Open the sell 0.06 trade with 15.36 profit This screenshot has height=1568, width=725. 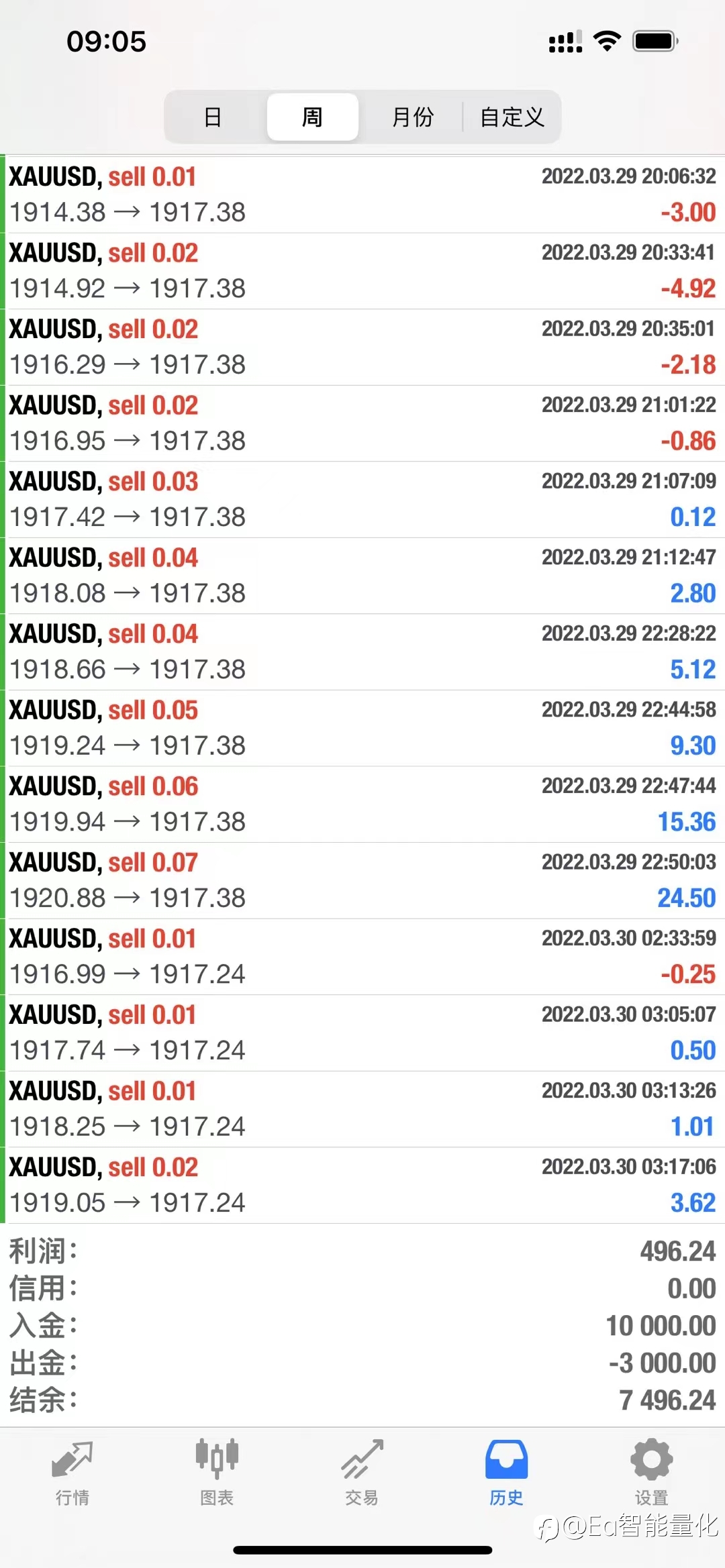click(362, 804)
